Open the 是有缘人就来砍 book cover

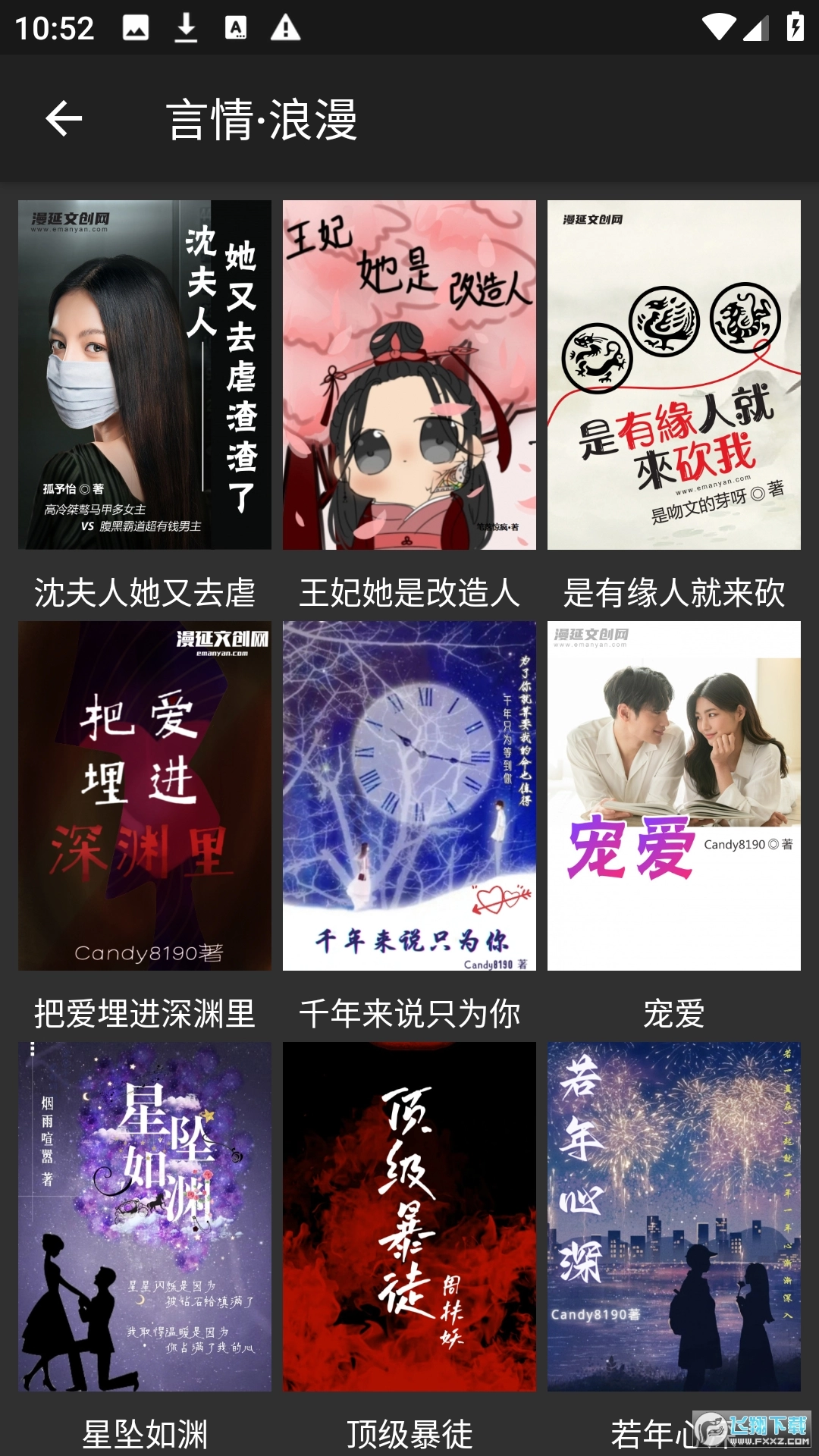[x=674, y=373]
